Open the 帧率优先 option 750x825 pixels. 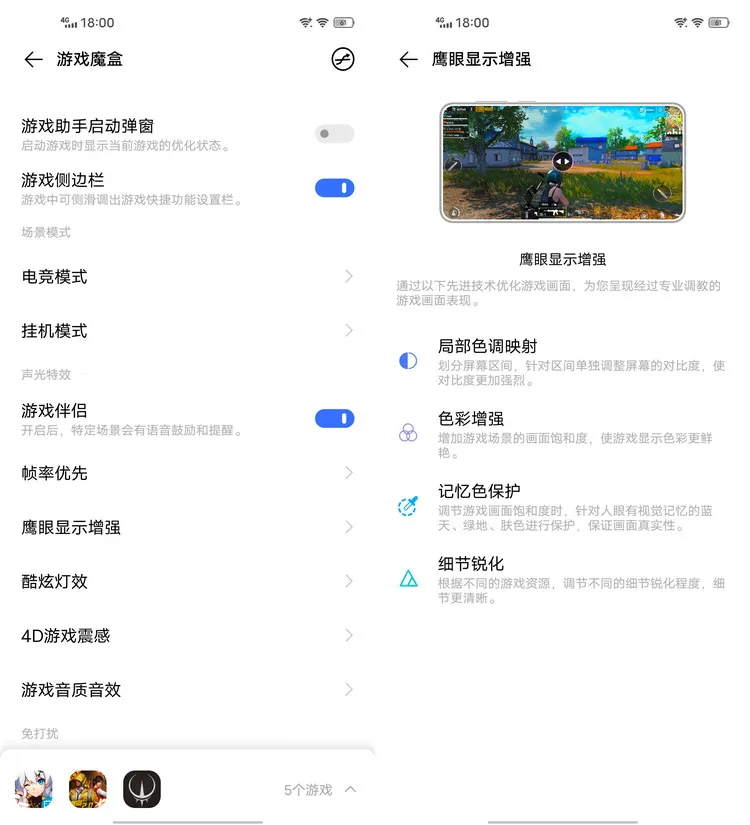[187, 473]
